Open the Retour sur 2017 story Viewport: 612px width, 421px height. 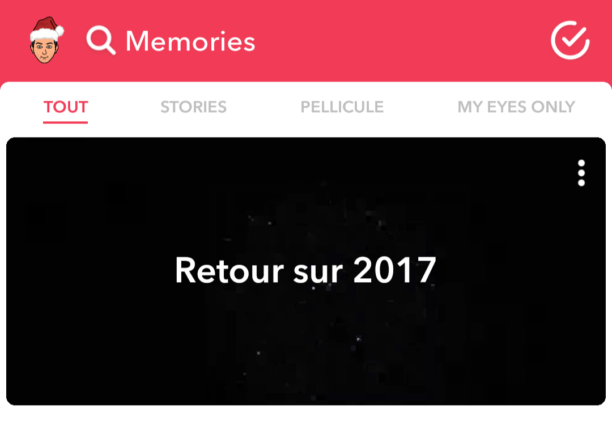click(x=305, y=270)
